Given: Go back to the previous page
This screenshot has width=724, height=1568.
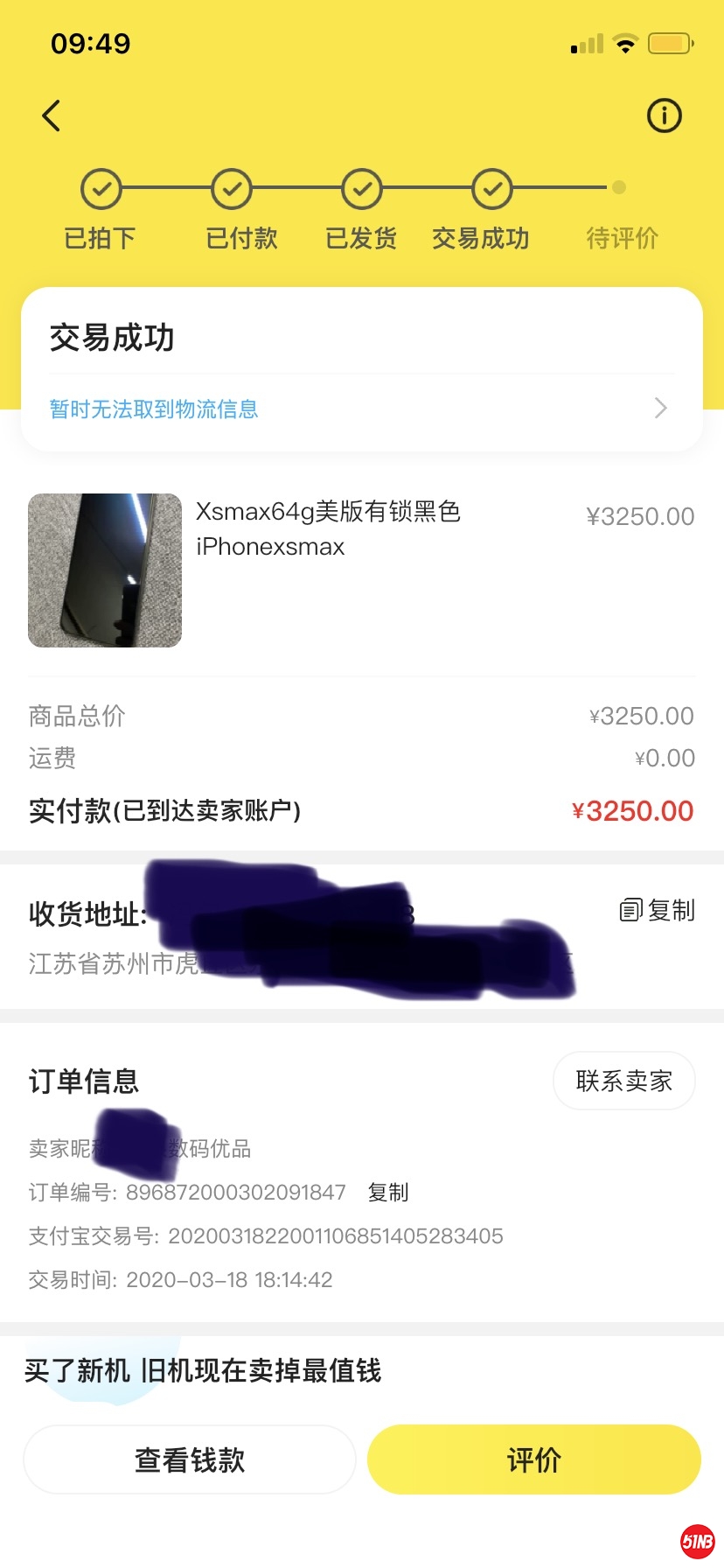Looking at the screenshot, I should click(x=52, y=115).
